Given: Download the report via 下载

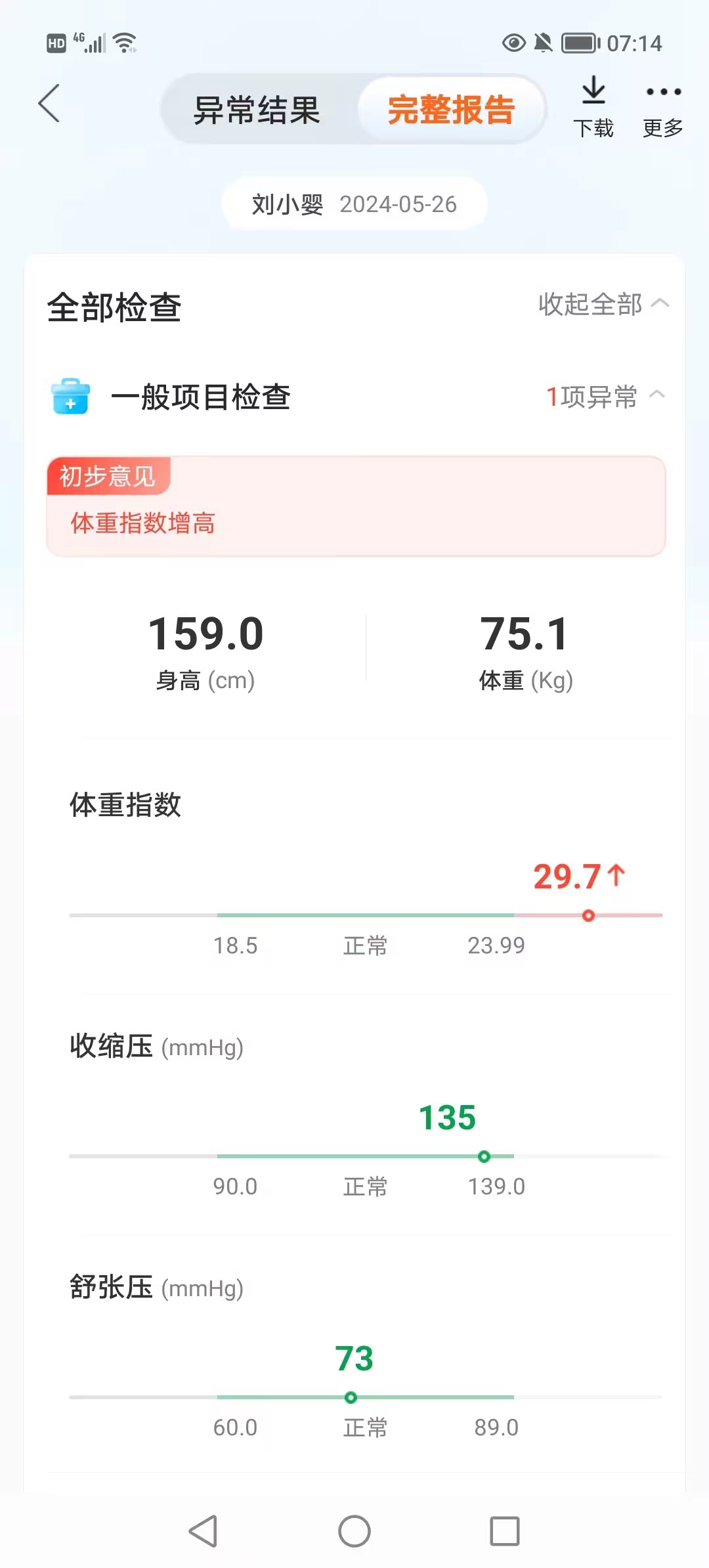Looking at the screenshot, I should point(593,107).
